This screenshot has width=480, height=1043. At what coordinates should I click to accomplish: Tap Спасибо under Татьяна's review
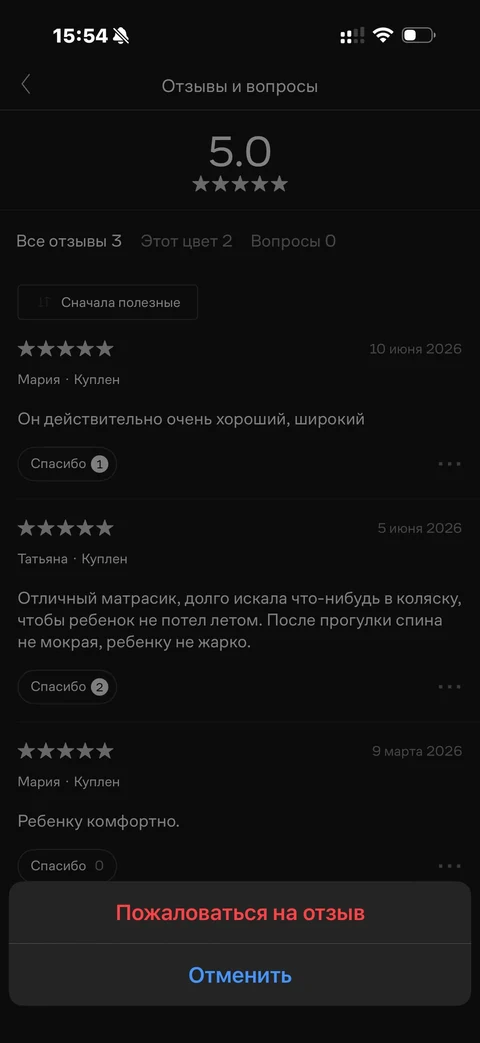point(67,687)
